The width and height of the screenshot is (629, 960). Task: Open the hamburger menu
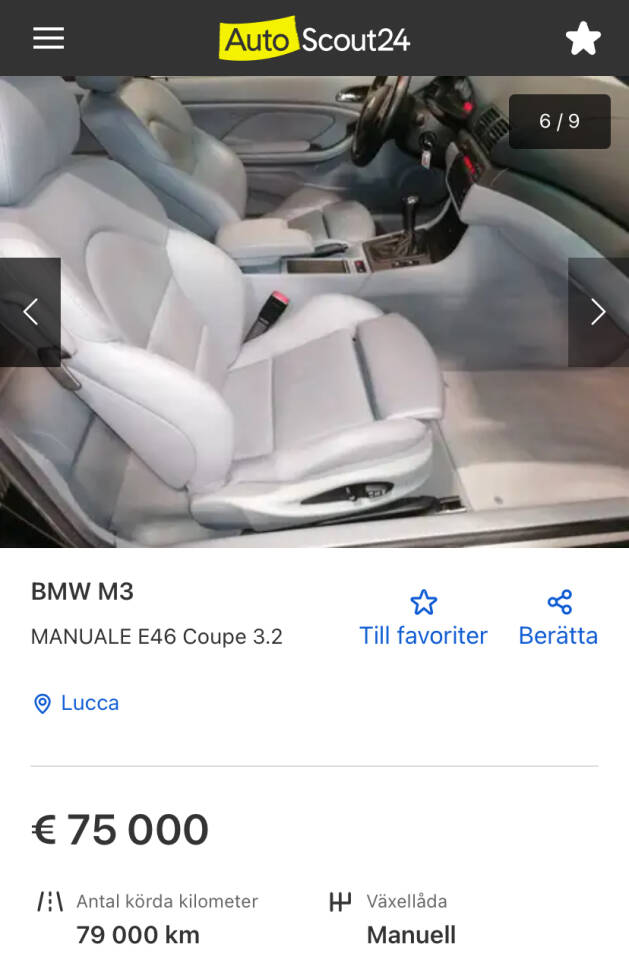pos(48,38)
